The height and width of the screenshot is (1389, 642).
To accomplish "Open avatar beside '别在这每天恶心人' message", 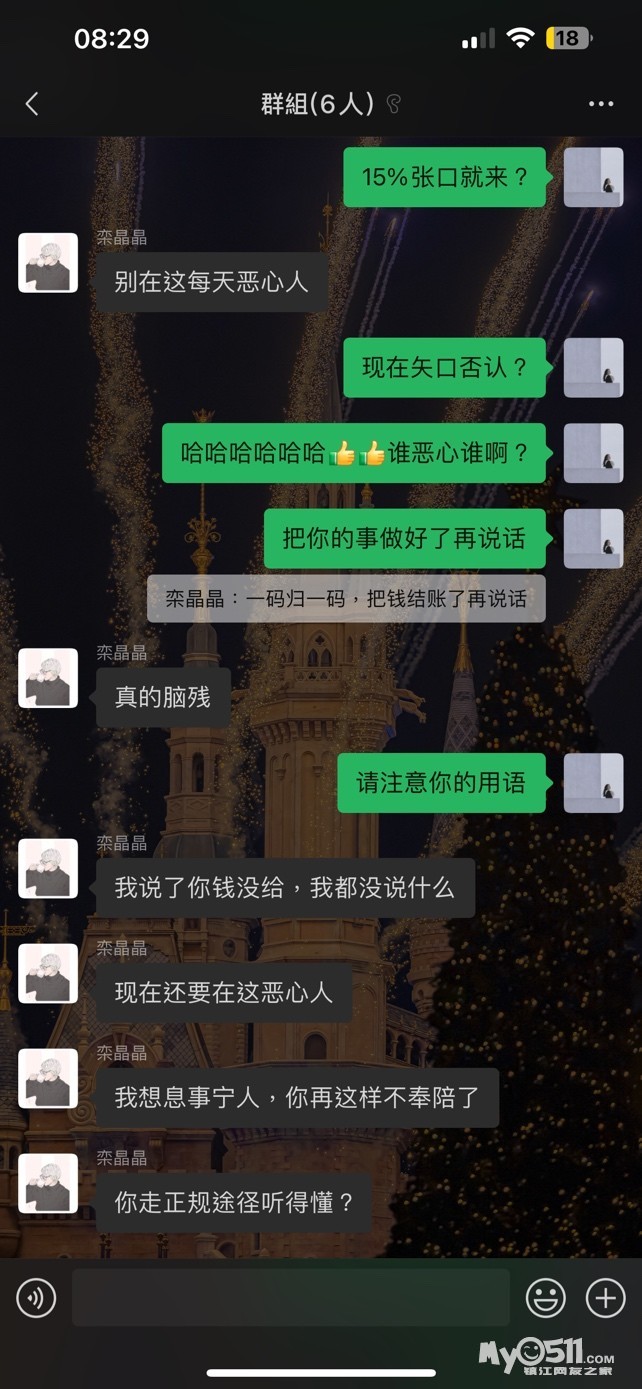I will [x=48, y=263].
